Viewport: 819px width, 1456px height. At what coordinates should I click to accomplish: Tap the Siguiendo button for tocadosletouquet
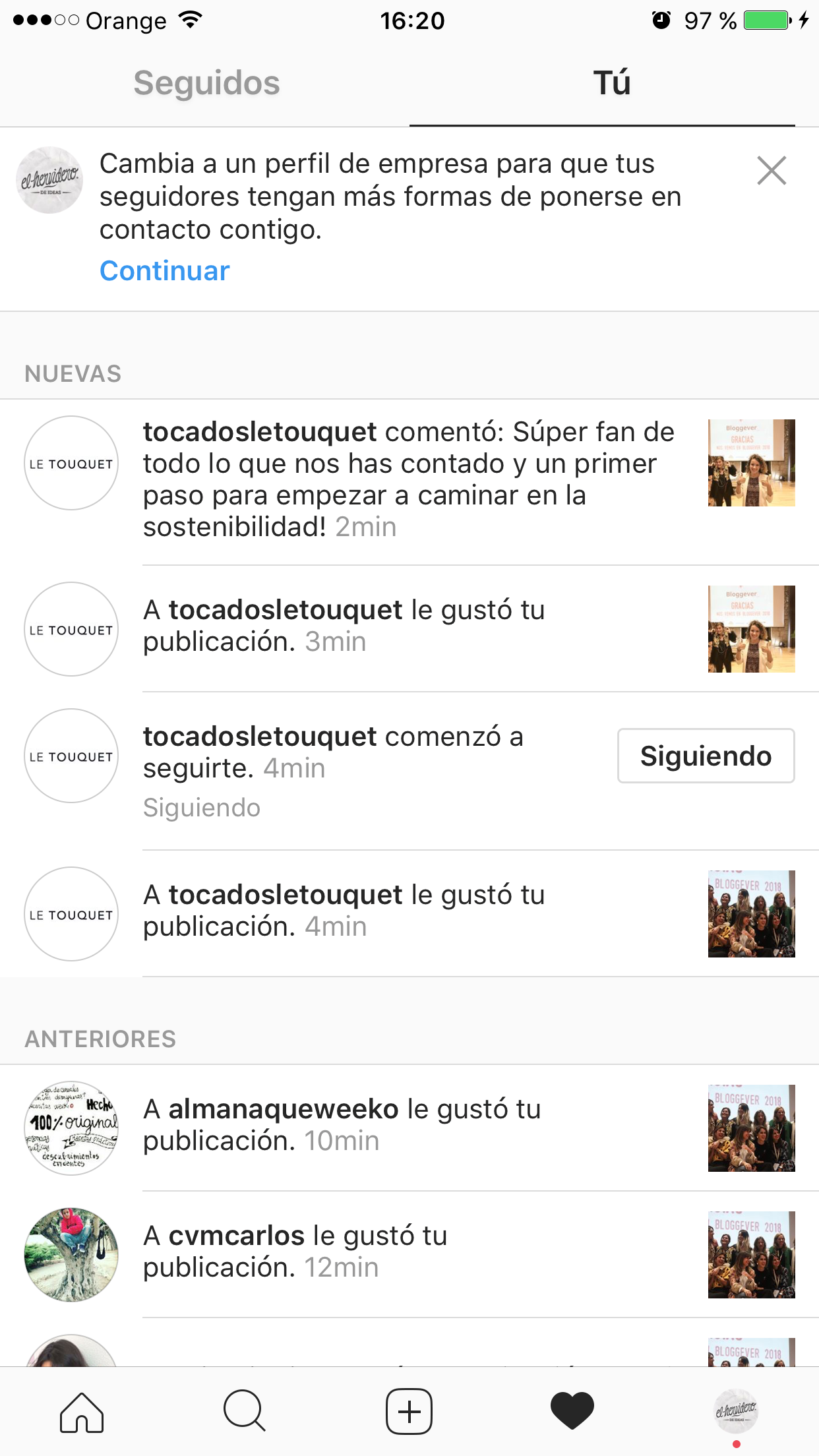click(706, 756)
